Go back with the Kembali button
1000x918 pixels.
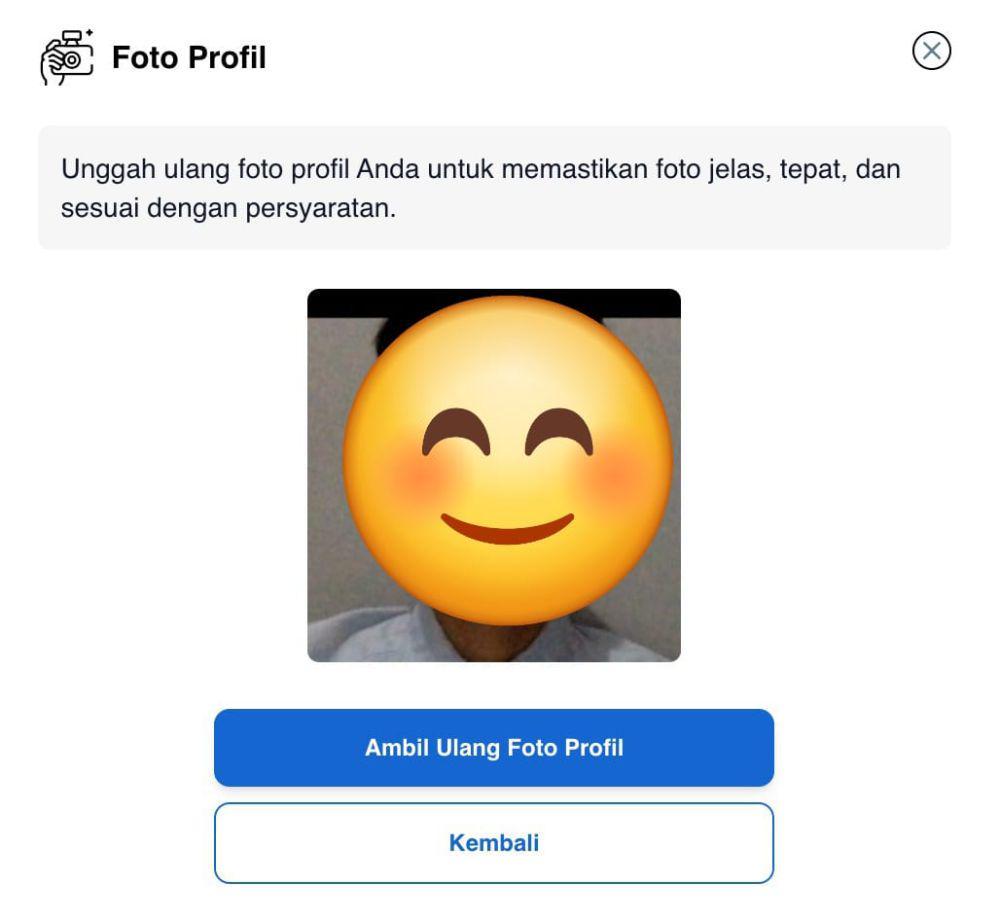[x=494, y=843]
